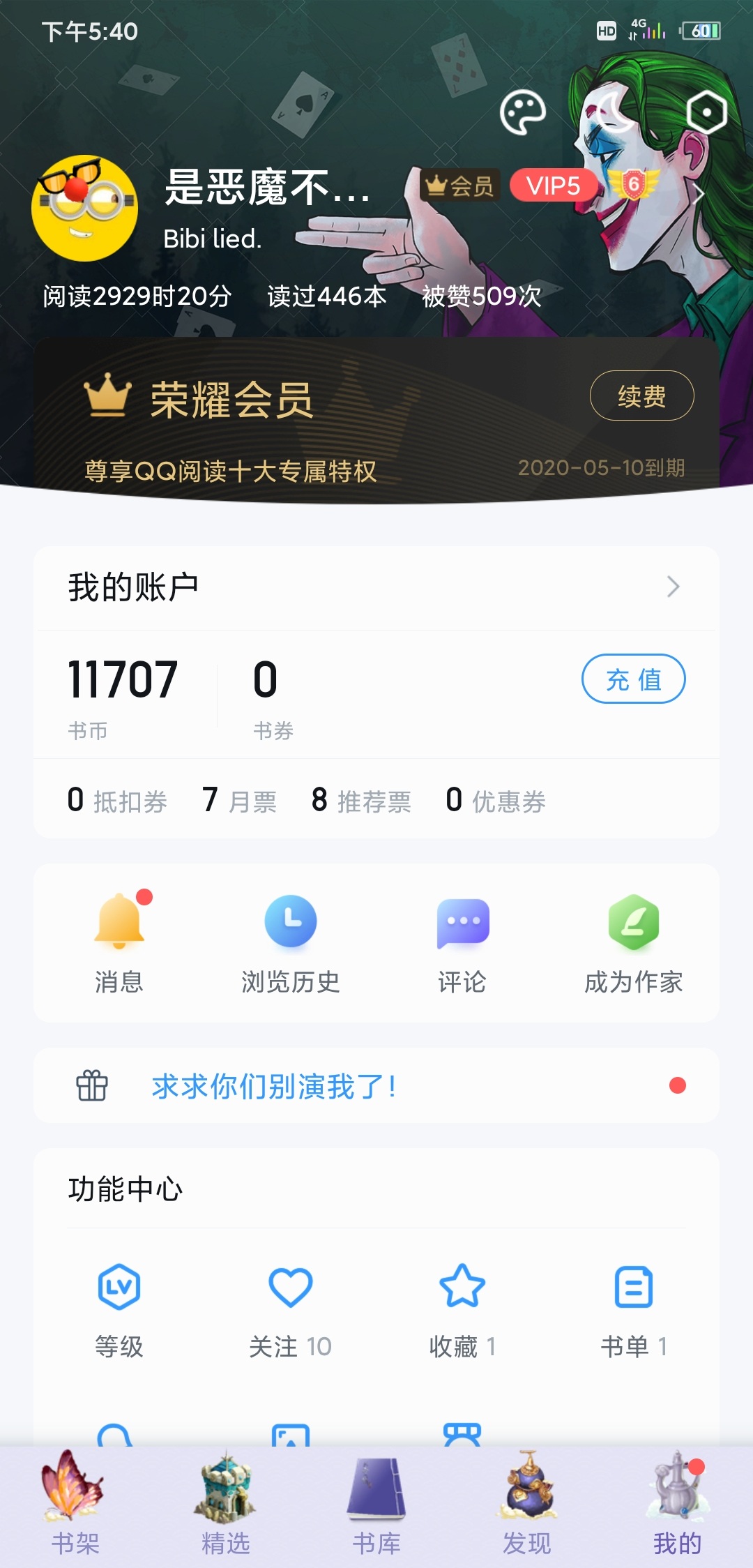
Task: Open 我的账户 account details
Action: [376, 587]
